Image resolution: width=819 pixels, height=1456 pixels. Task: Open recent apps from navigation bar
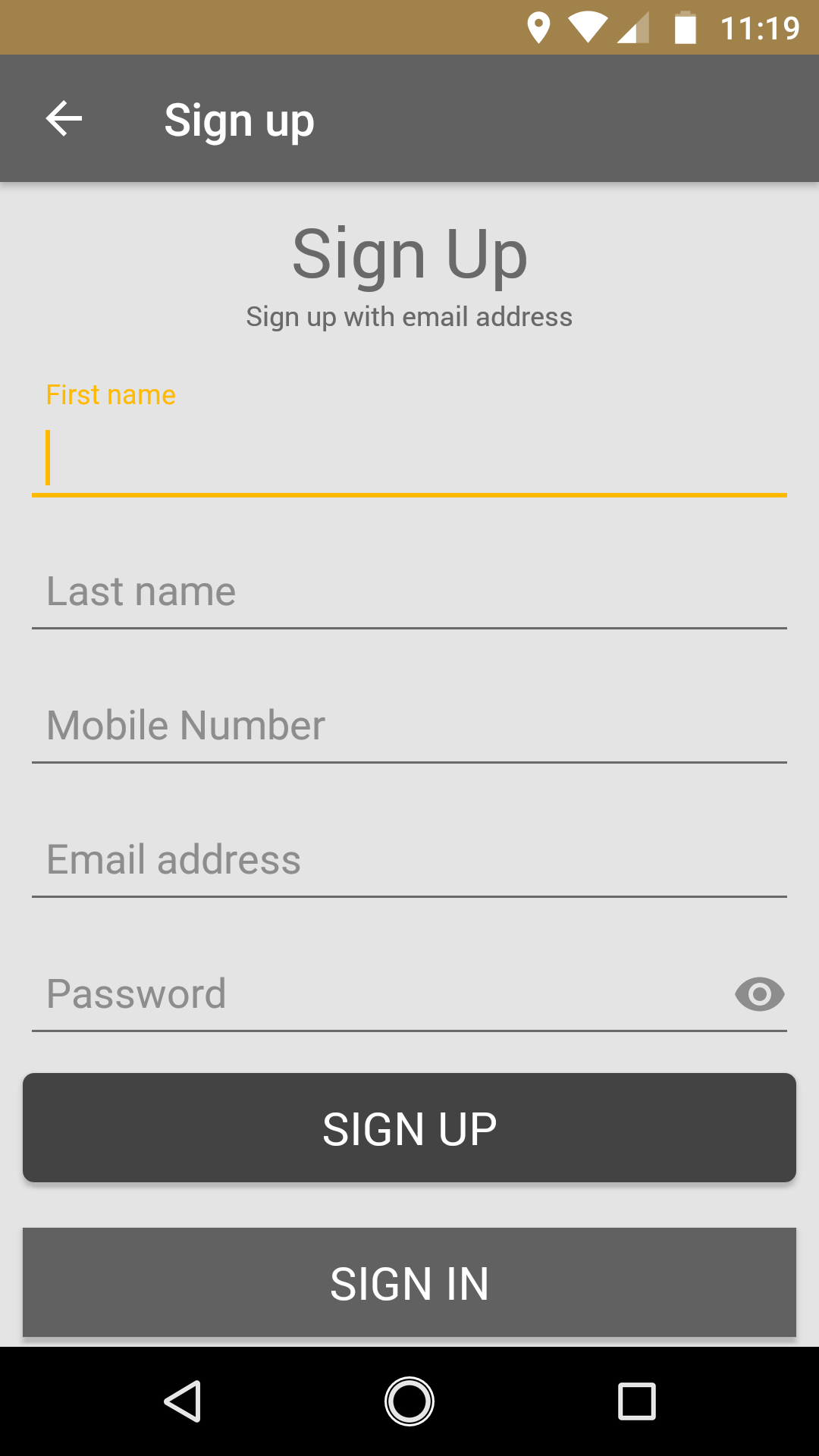point(637,1401)
